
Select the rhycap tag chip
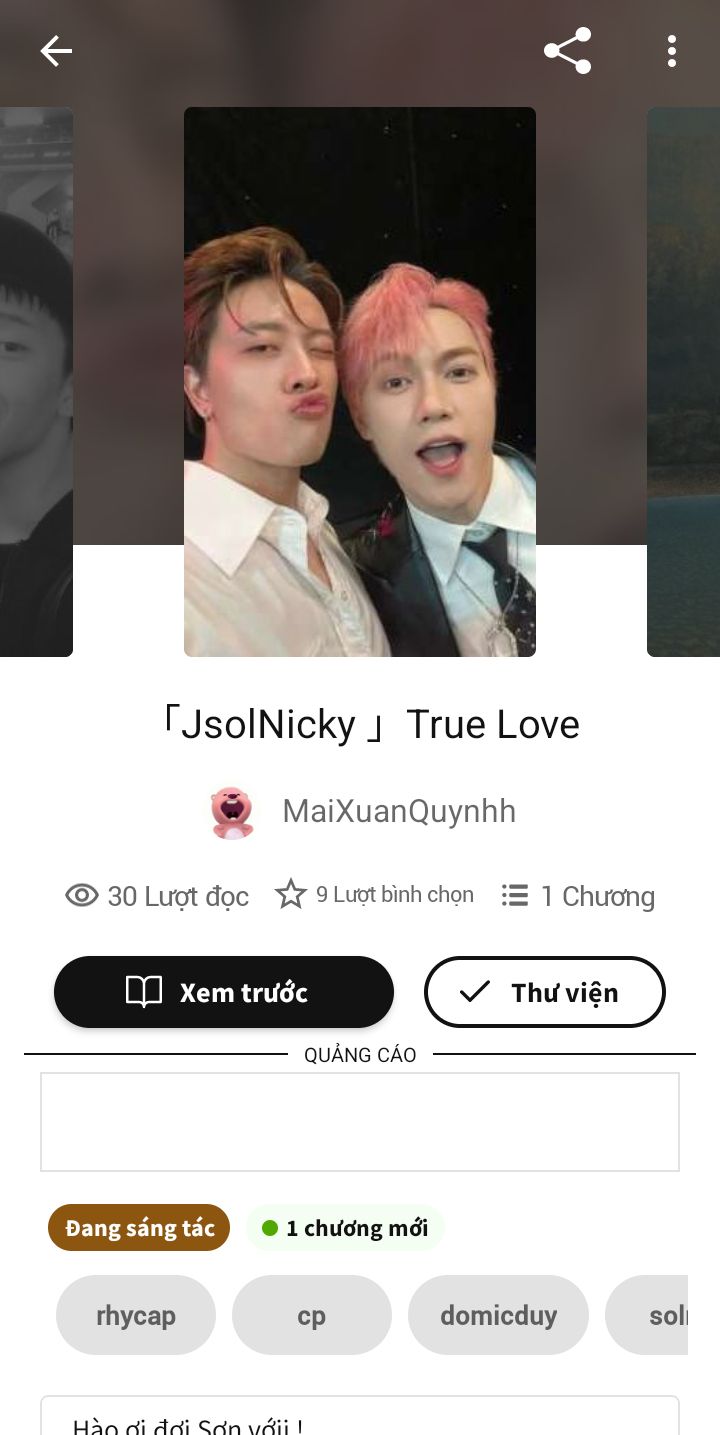click(136, 1315)
